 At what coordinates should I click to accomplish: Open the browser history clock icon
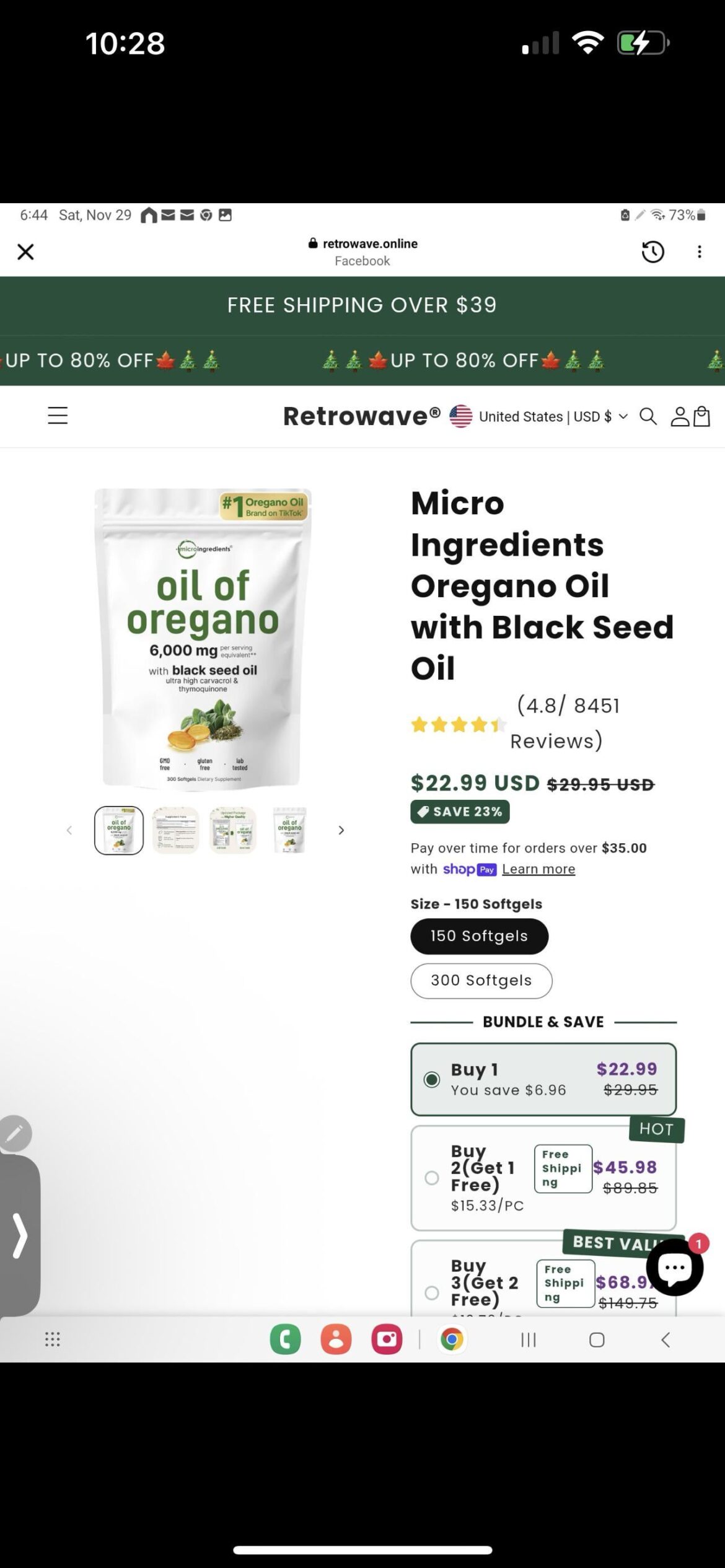(x=652, y=252)
